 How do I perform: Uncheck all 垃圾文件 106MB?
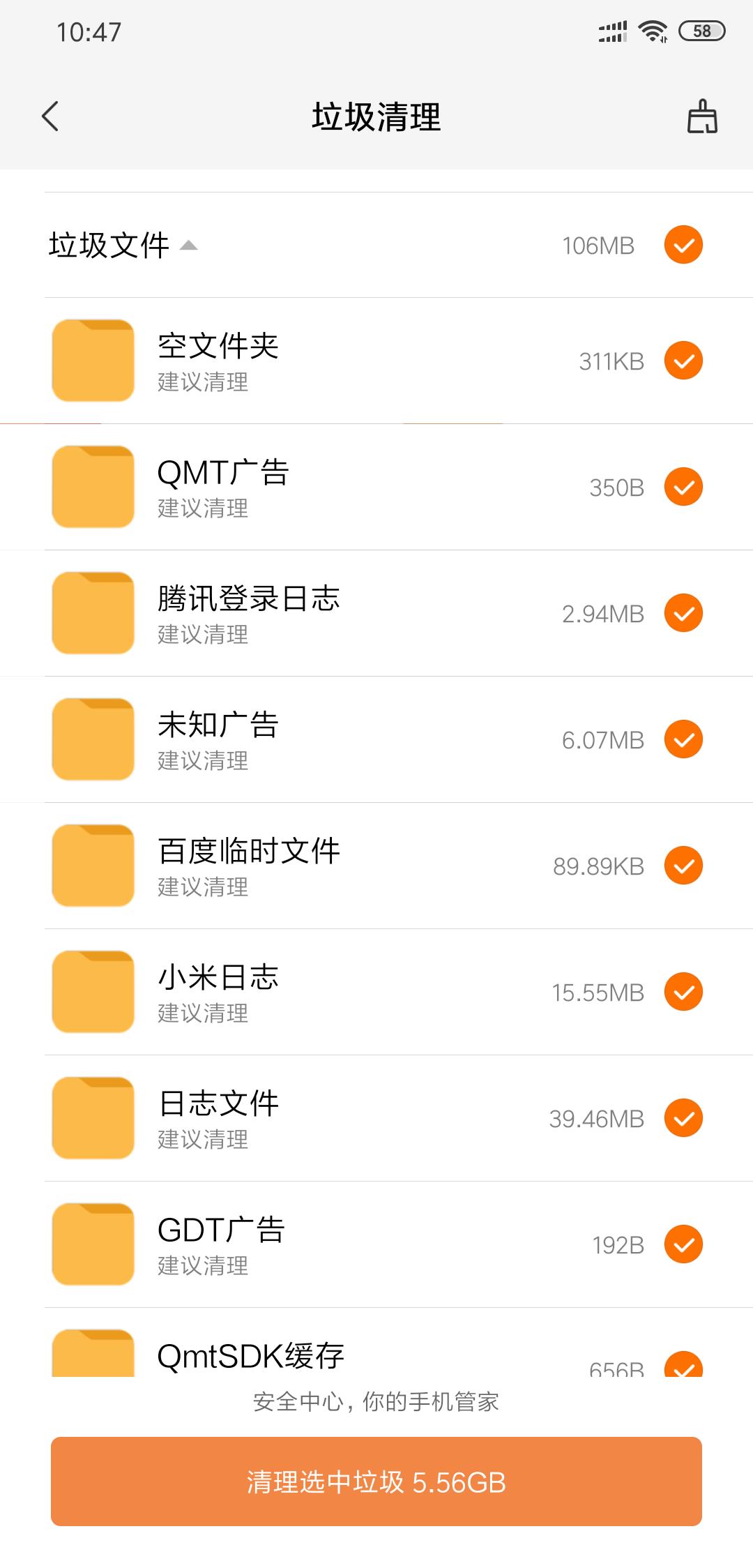(683, 246)
